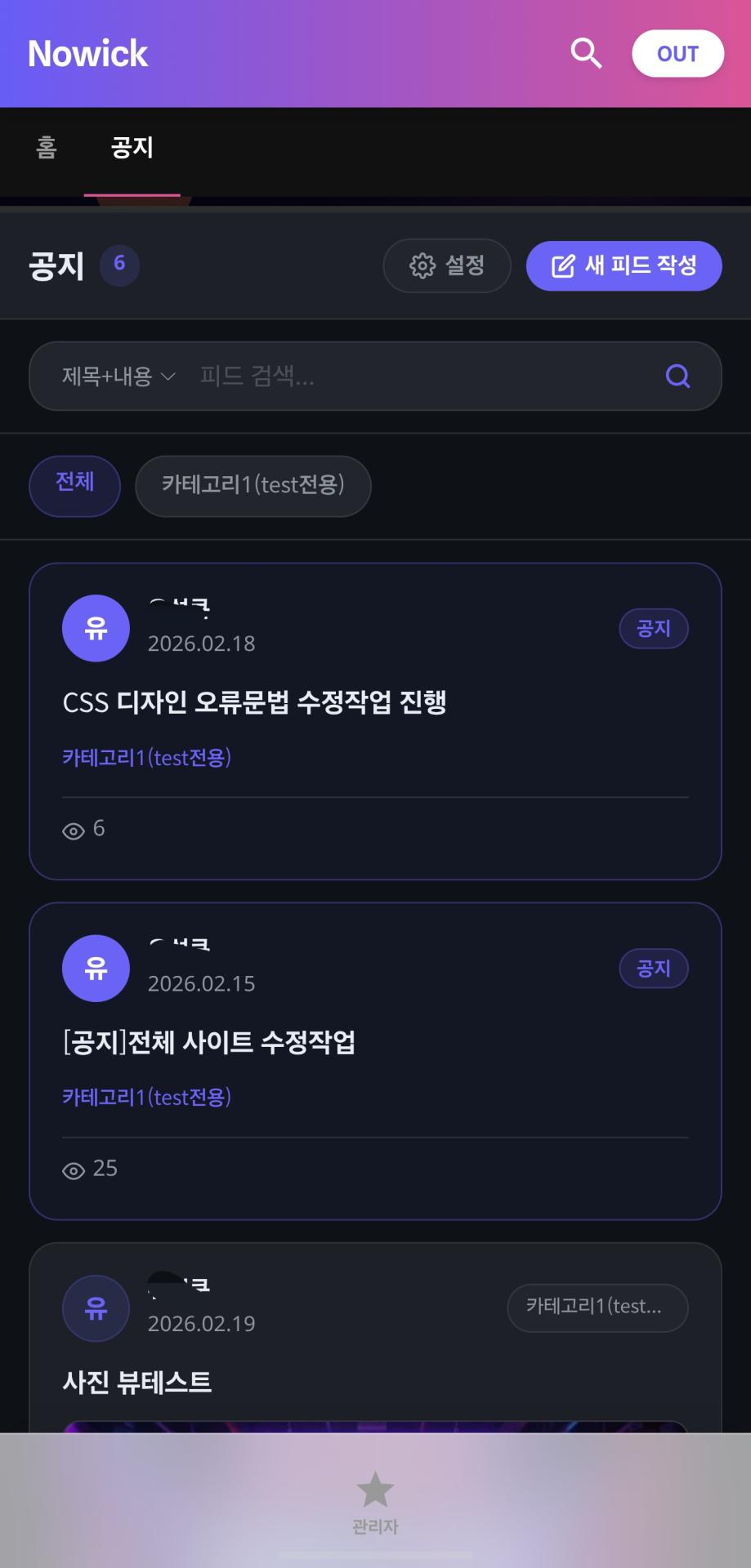Open 설정 for the notice board
The image size is (751, 1568).
447,265
